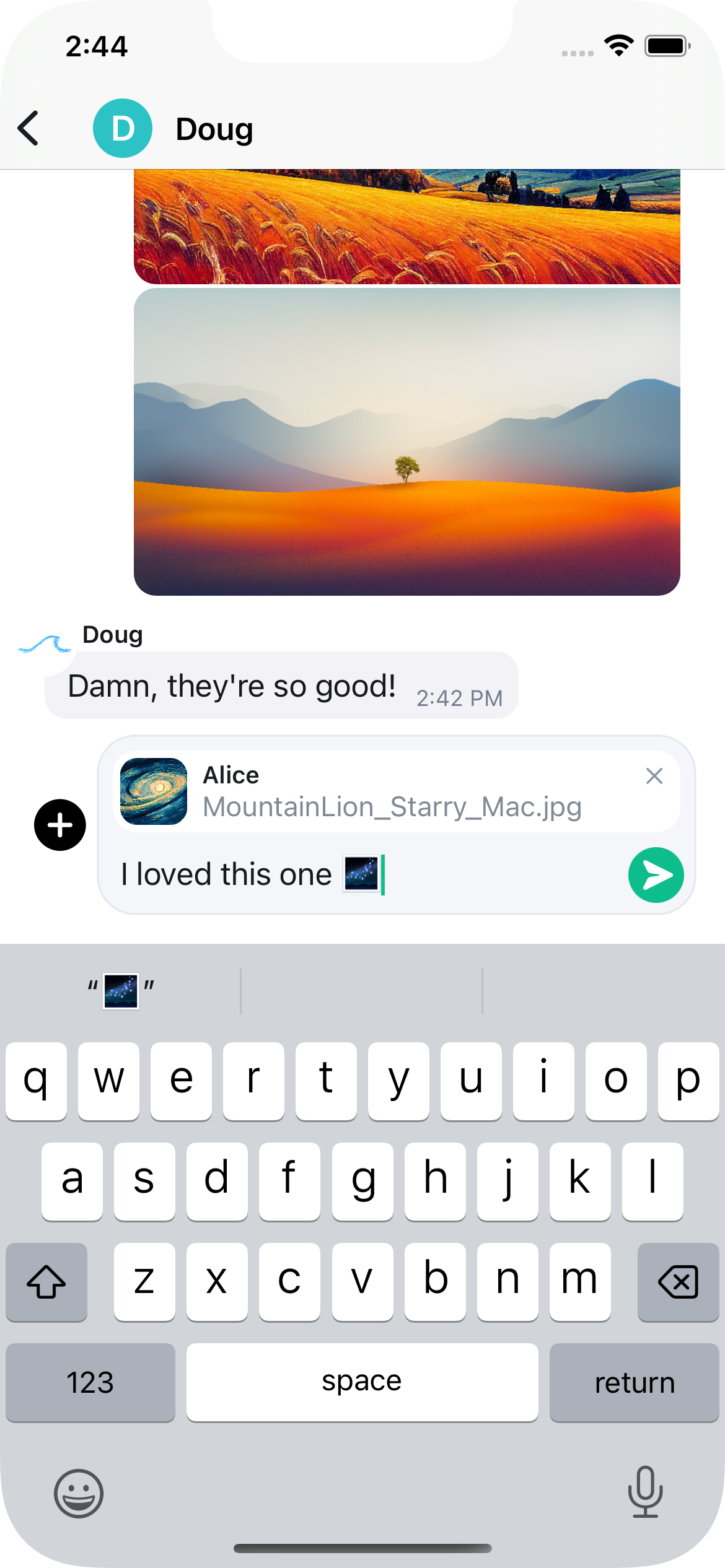This screenshot has height=1568, width=725.
Task: Tap the plus attachment button
Action: click(x=60, y=825)
